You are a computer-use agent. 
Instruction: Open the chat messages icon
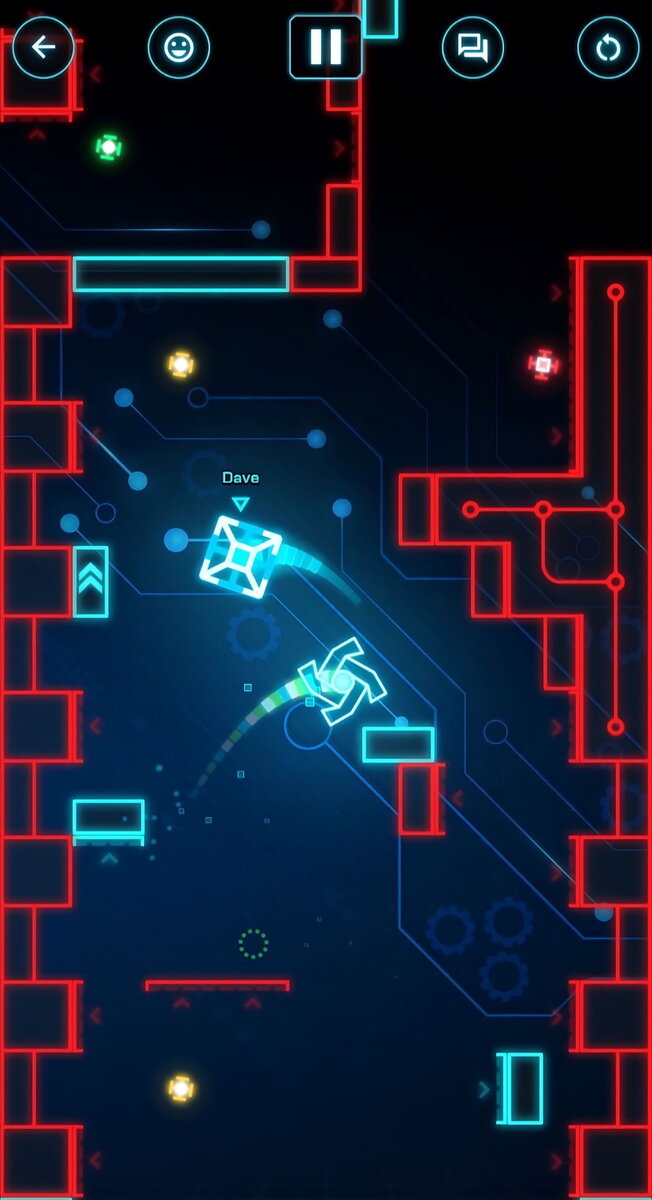pos(473,47)
